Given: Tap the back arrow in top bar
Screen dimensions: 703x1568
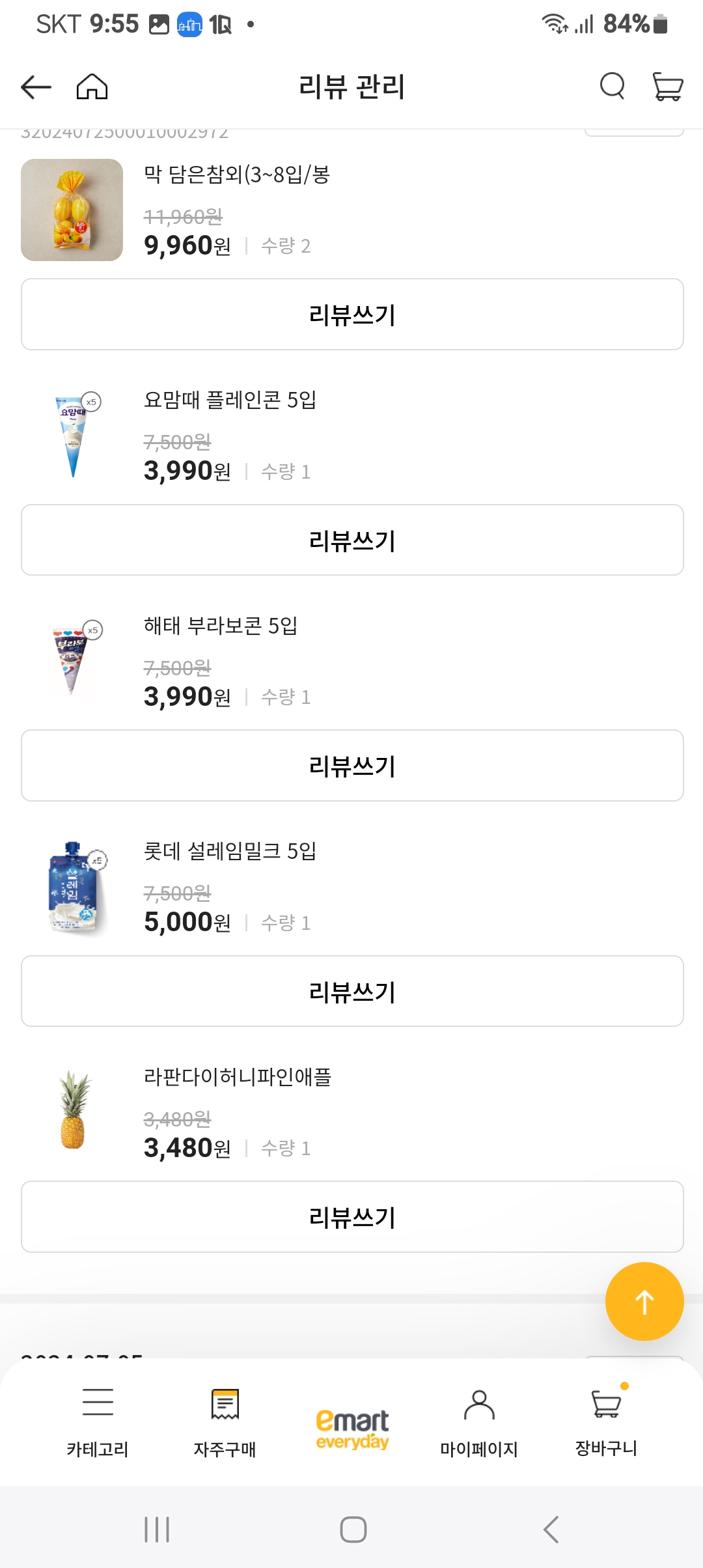Looking at the screenshot, I should click(x=34, y=87).
